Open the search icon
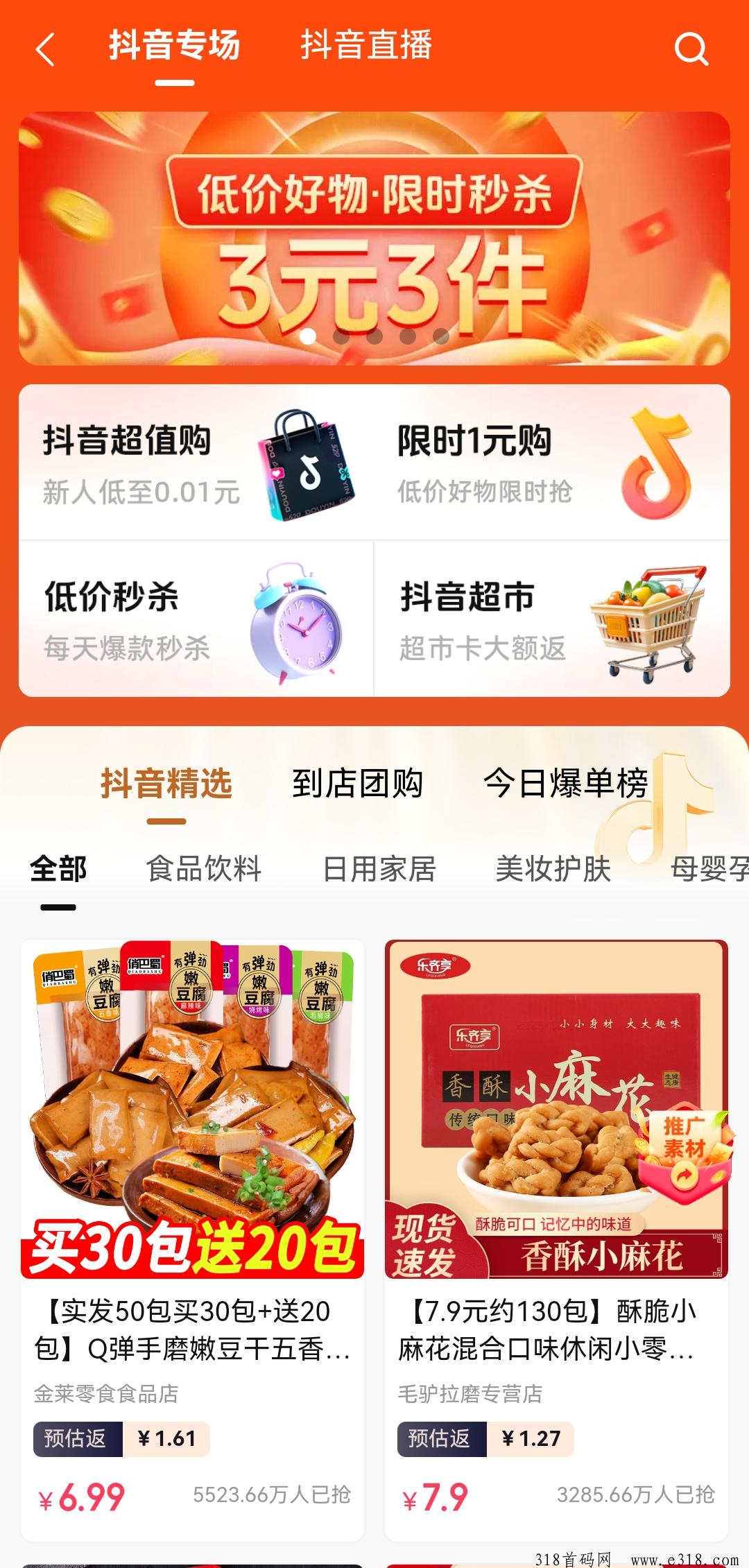This screenshot has width=749, height=1568. (x=691, y=50)
